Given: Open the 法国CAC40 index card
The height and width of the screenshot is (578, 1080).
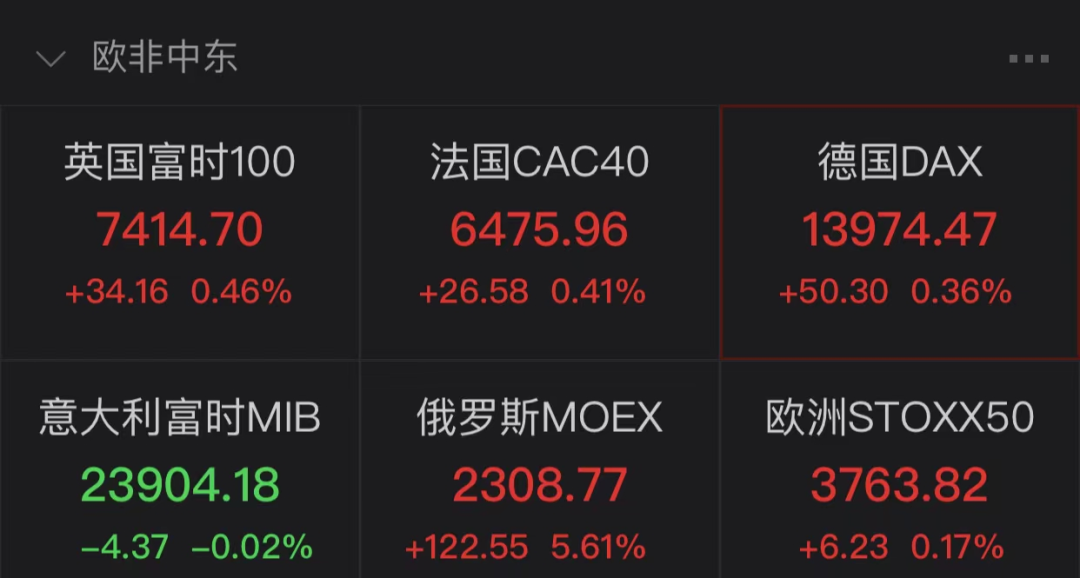Looking at the screenshot, I should (539, 232).
